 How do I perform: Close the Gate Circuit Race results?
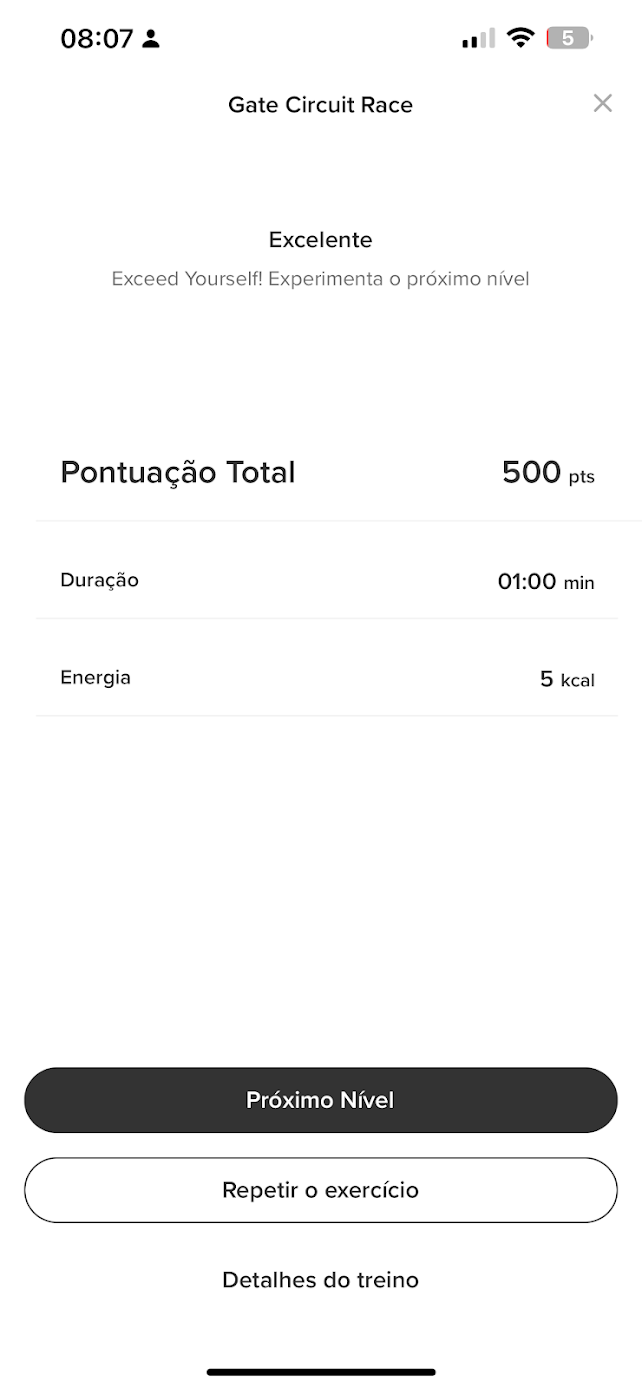[602, 103]
